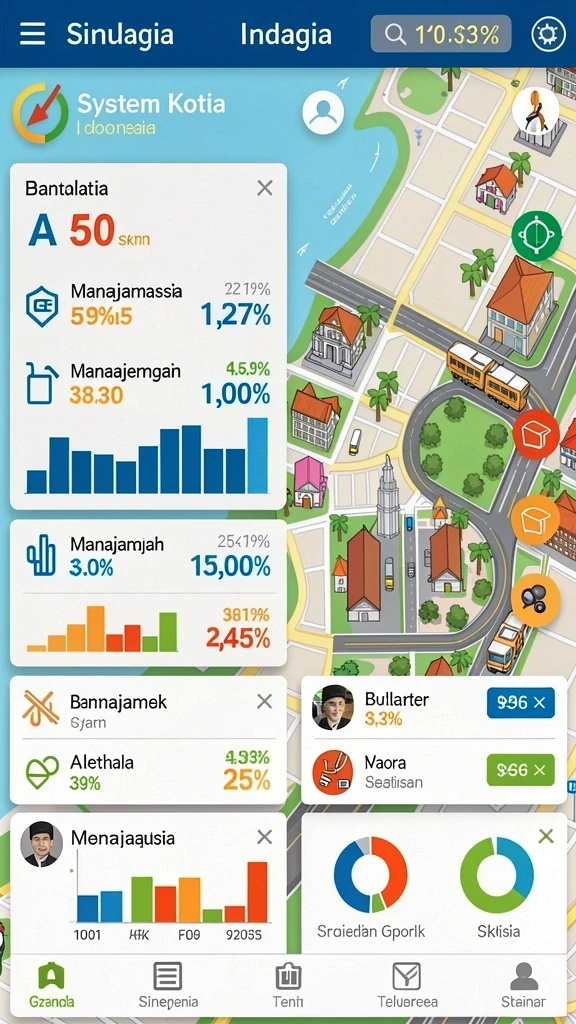
Task: Tap the compass icon beside System Kotia
Action: [40, 112]
